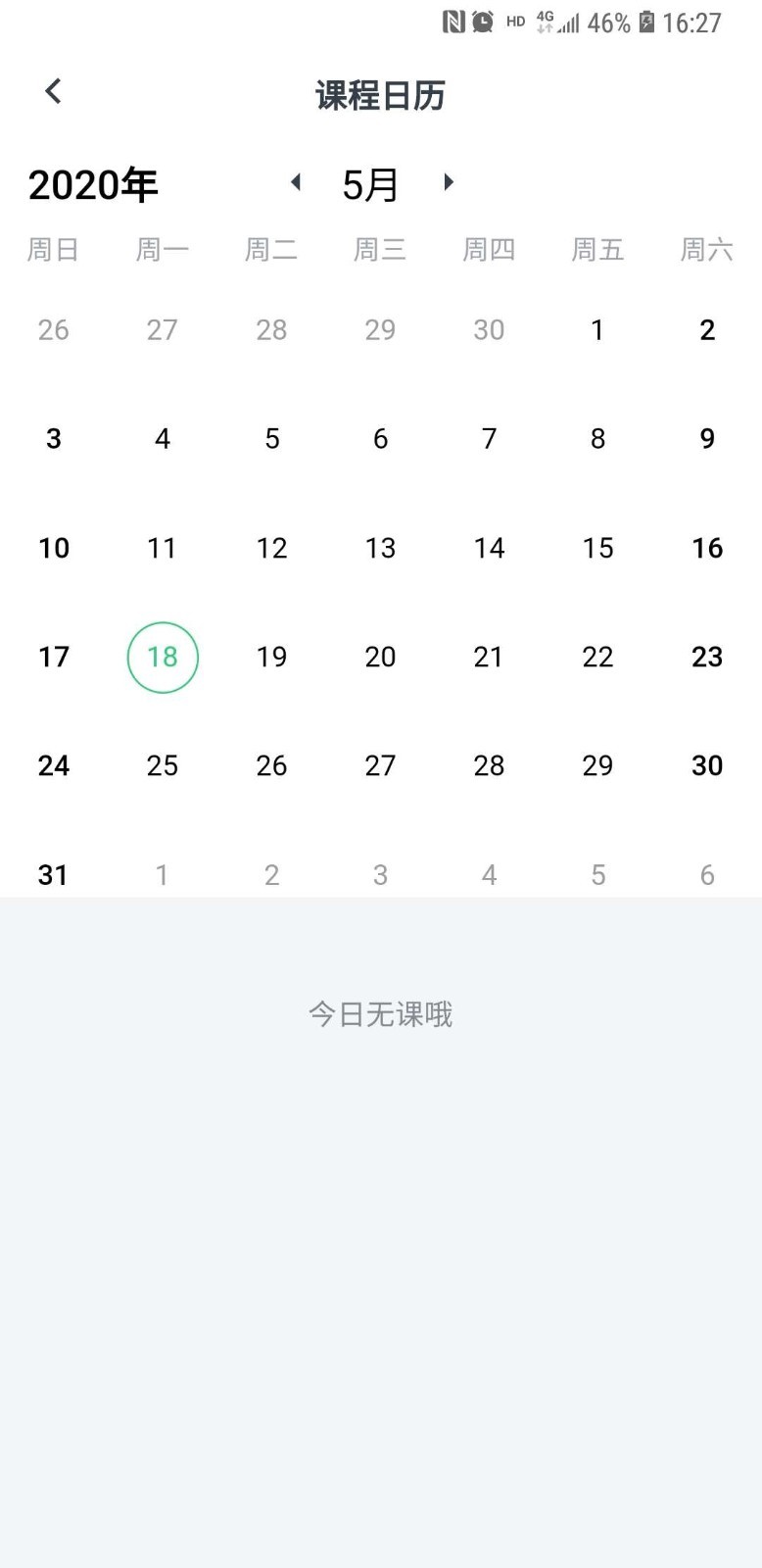
Task: Open the month selector showing 5月
Action: [371, 182]
